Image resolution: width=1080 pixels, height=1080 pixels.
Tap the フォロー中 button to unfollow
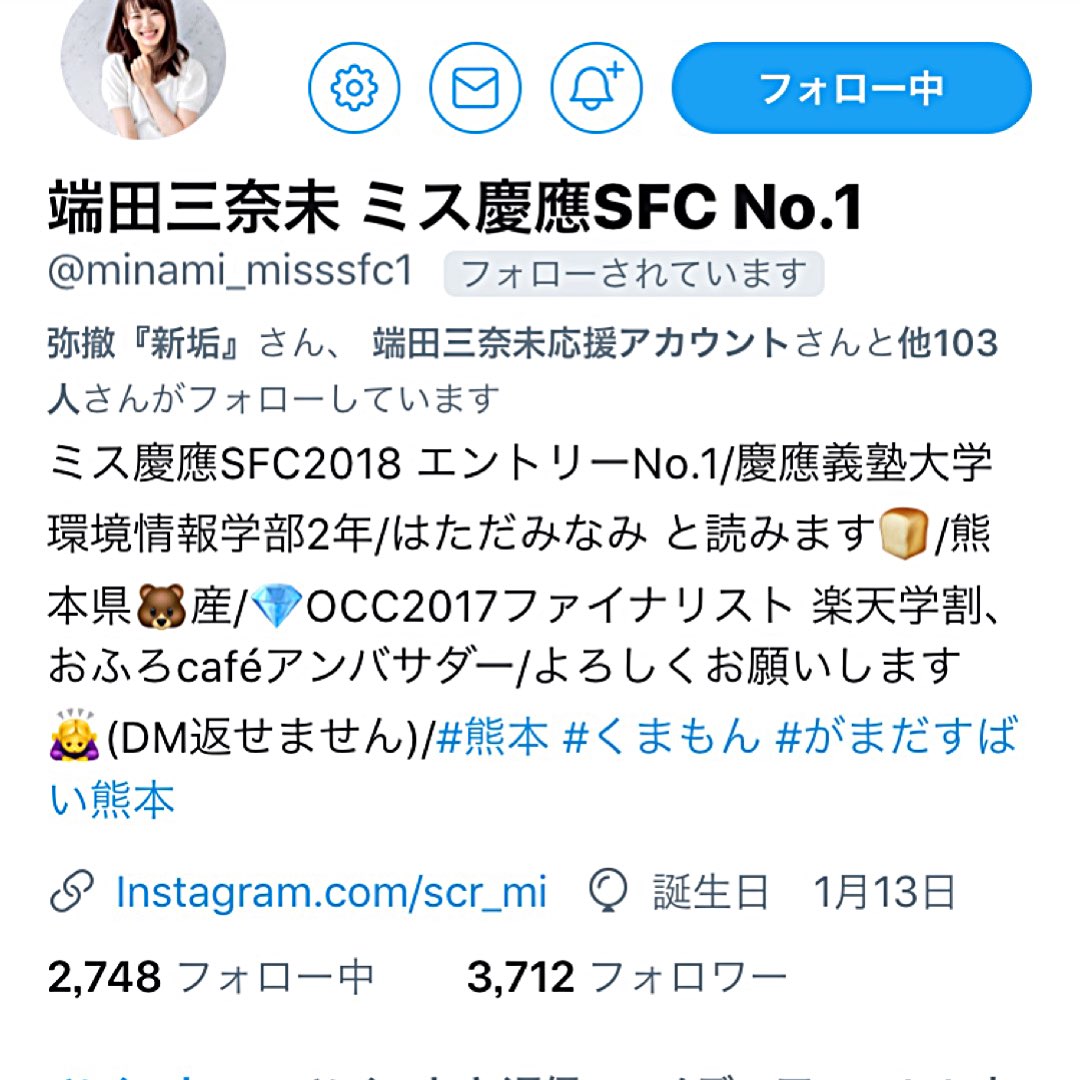tap(851, 88)
